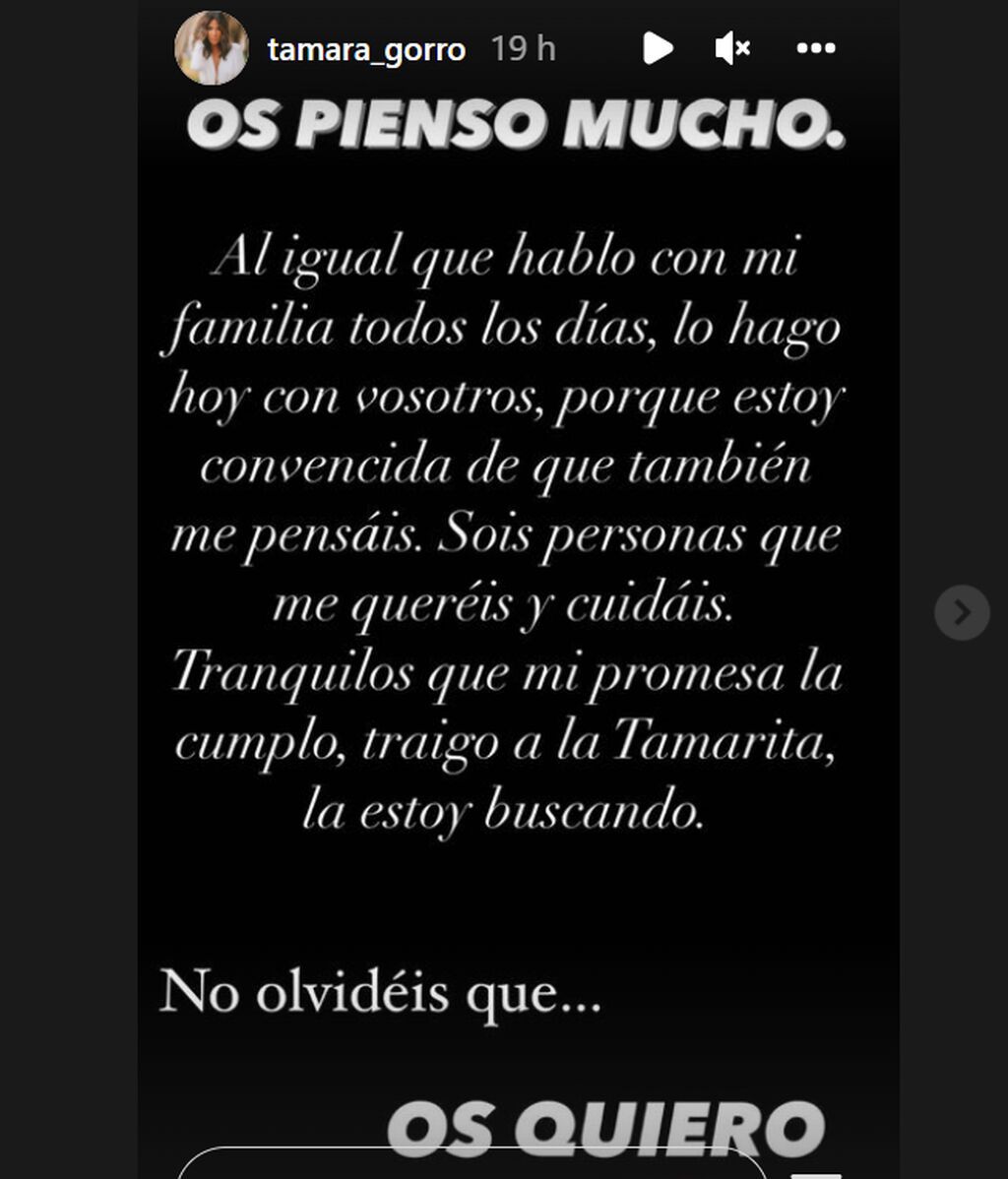1008x1179 pixels.
Task: Open the three-dot options menu
Action: (815, 48)
